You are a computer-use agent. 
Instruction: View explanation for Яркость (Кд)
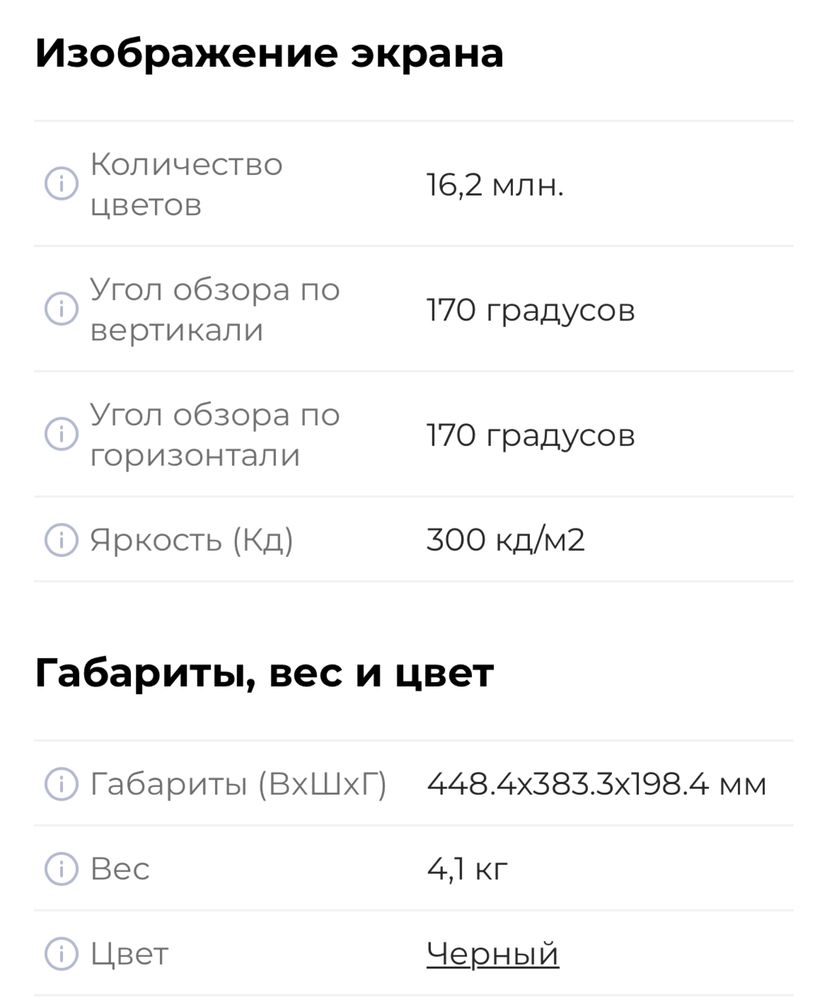(x=61, y=540)
